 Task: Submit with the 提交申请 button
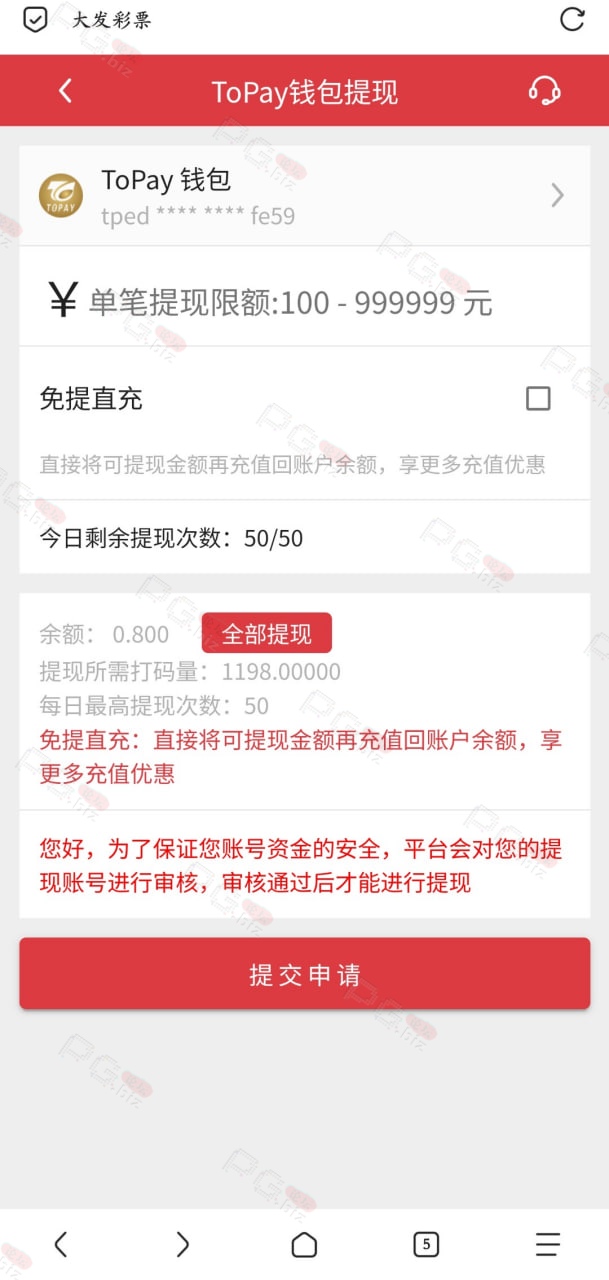[x=304, y=974]
